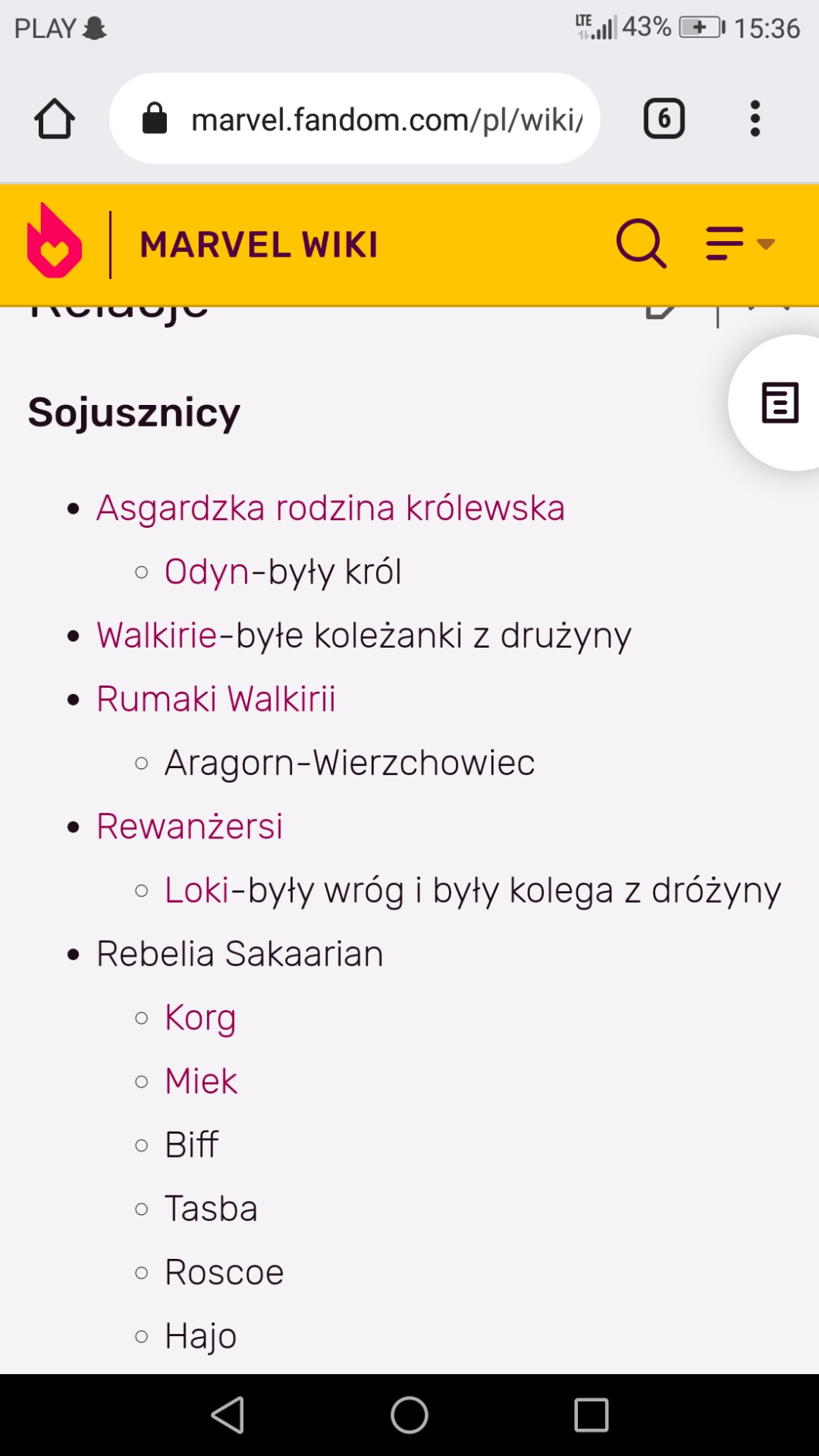Open the browser overflow menu
The width and height of the screenshot is (819, 1456).
[x=755, y=119]
